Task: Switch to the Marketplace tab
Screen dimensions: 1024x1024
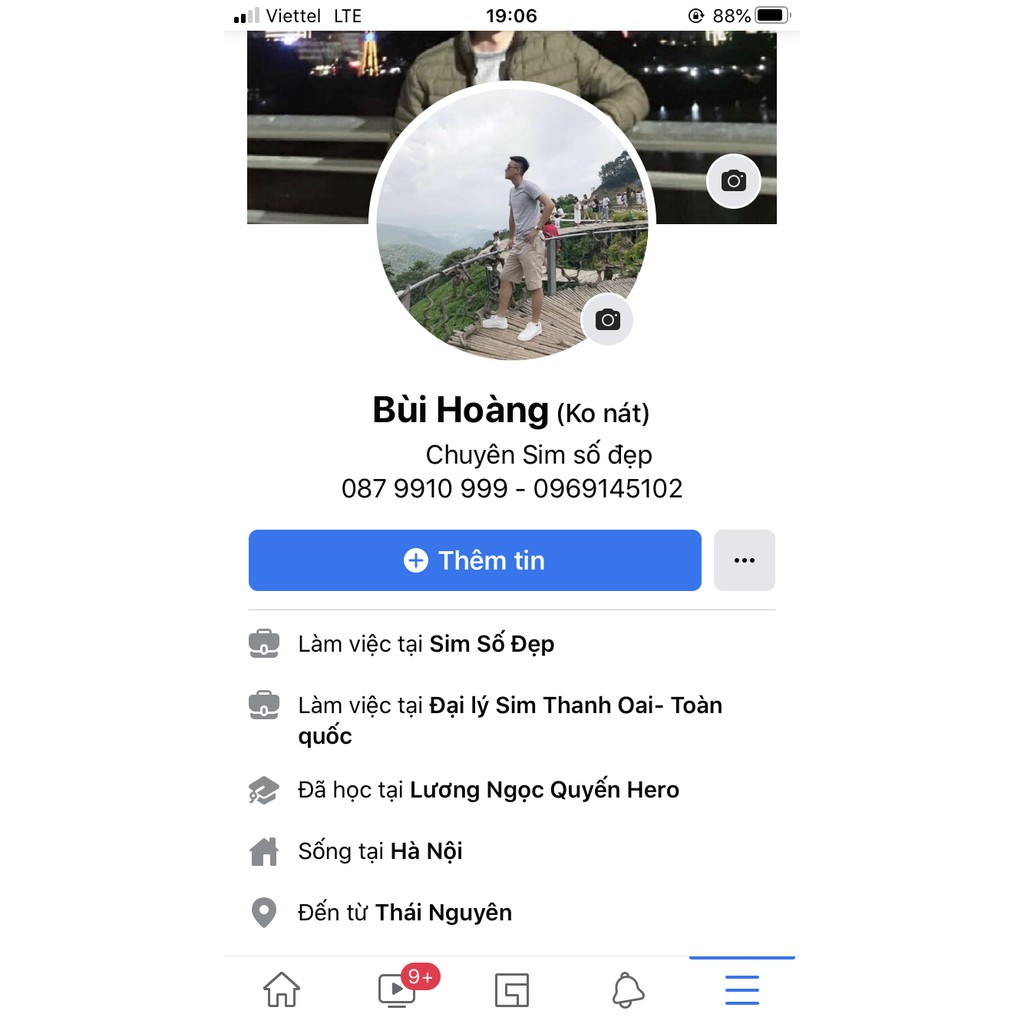Action: pyautogui.click(x=512, y=989)
